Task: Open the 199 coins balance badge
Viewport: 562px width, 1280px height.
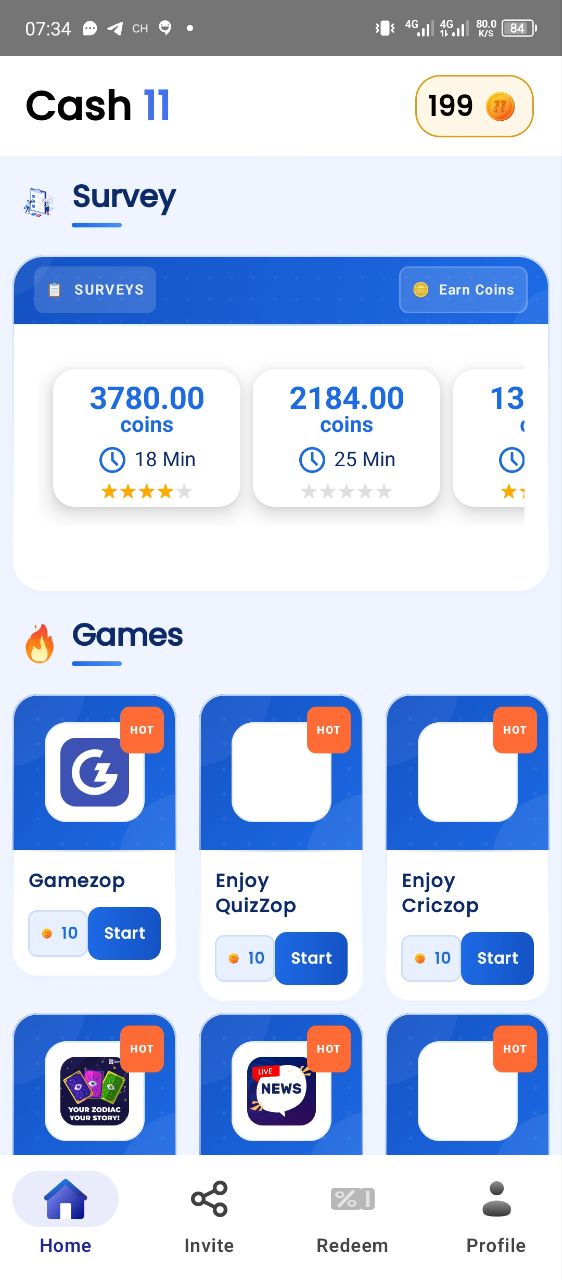Action: click(474, 106)
